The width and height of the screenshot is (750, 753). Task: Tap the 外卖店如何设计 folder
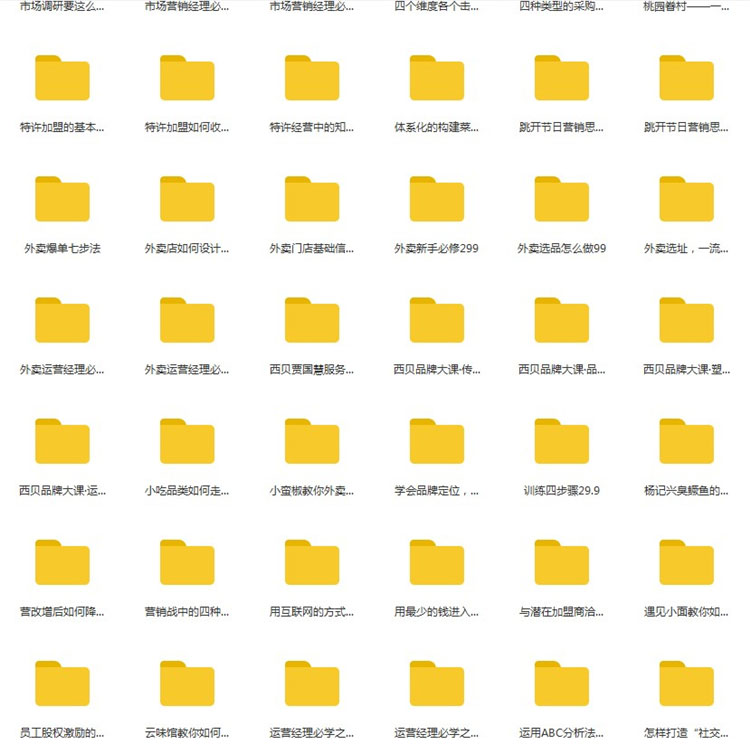(187, 199)
